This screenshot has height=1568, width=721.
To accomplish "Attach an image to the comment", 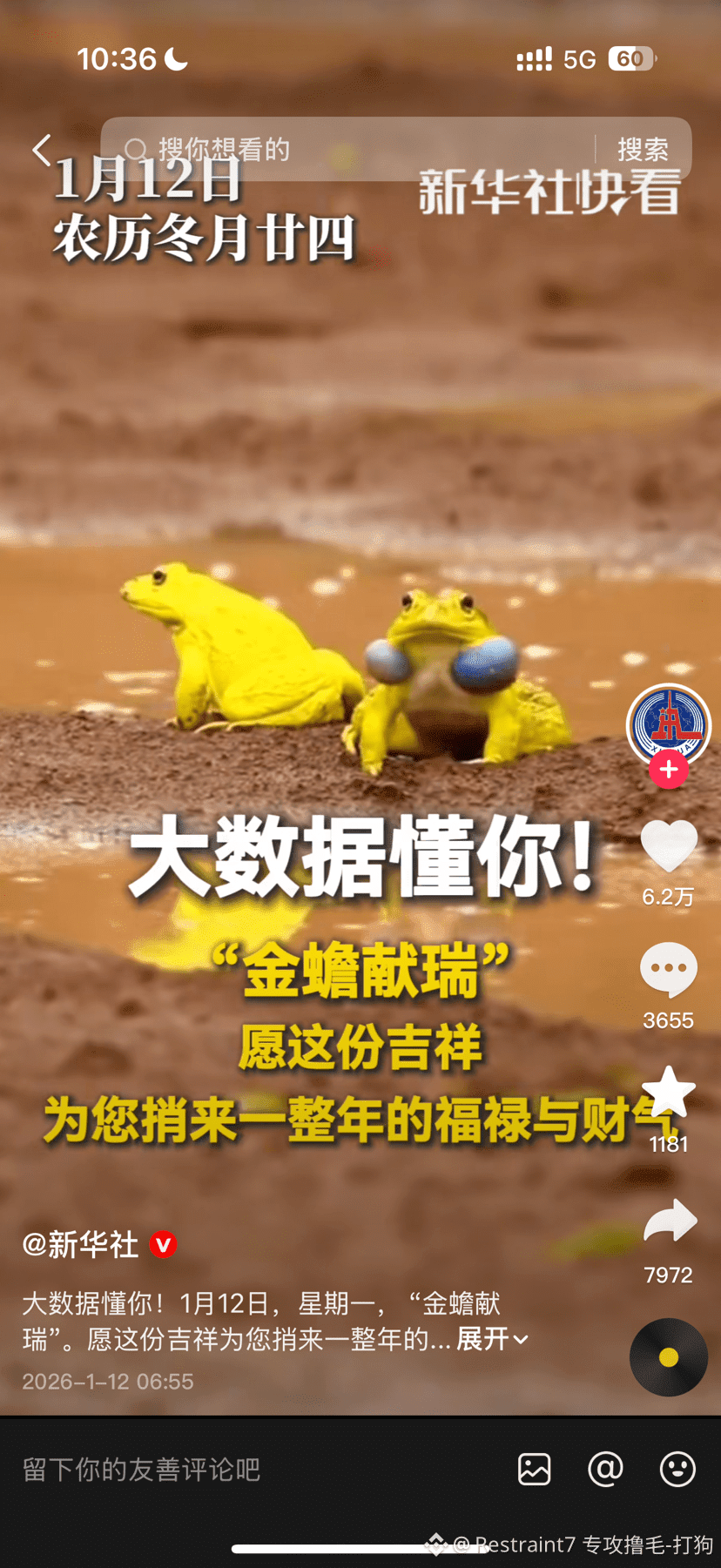I will tap(534, 1469).
